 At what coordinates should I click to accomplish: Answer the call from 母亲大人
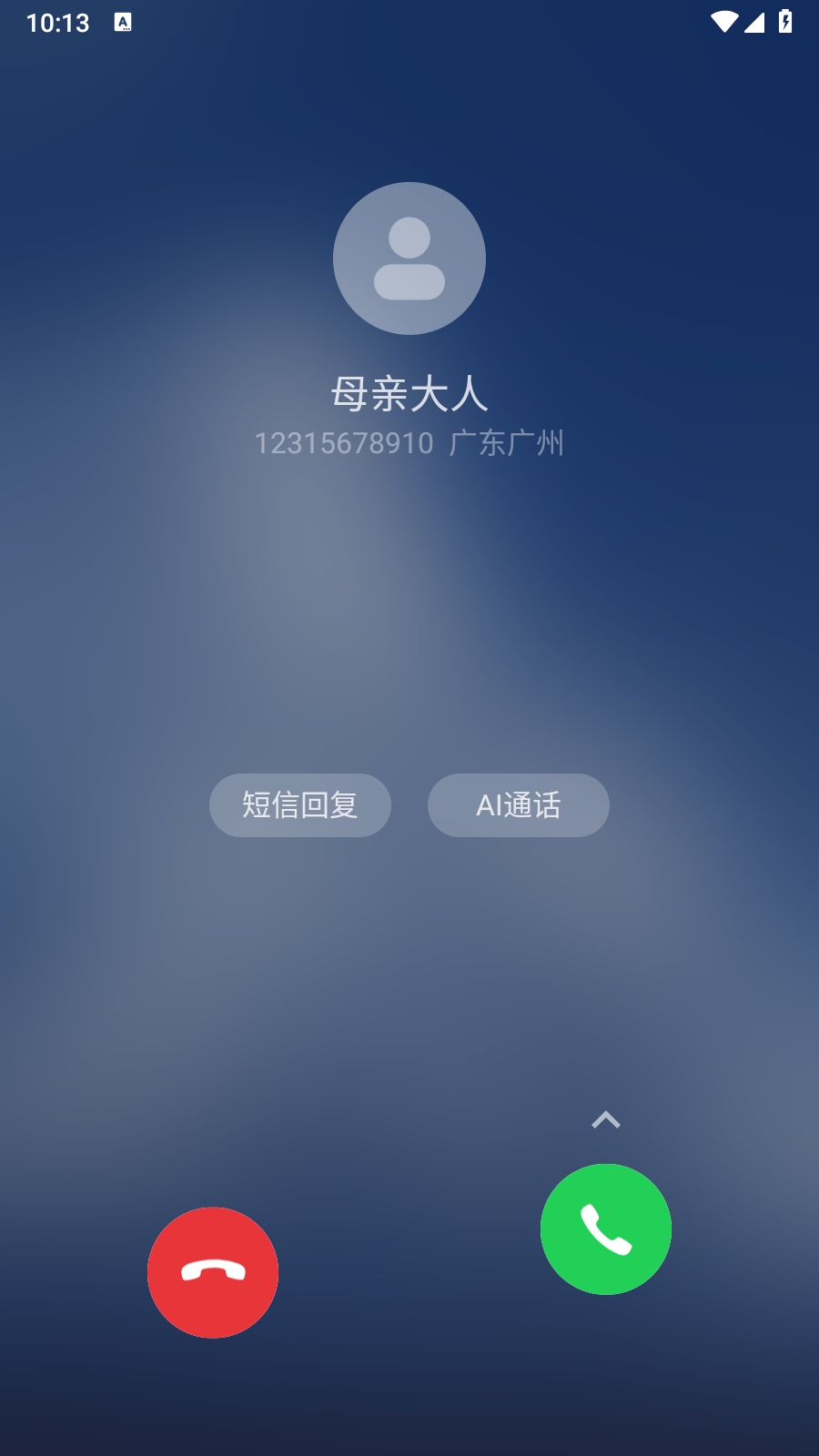[606, 1228]
